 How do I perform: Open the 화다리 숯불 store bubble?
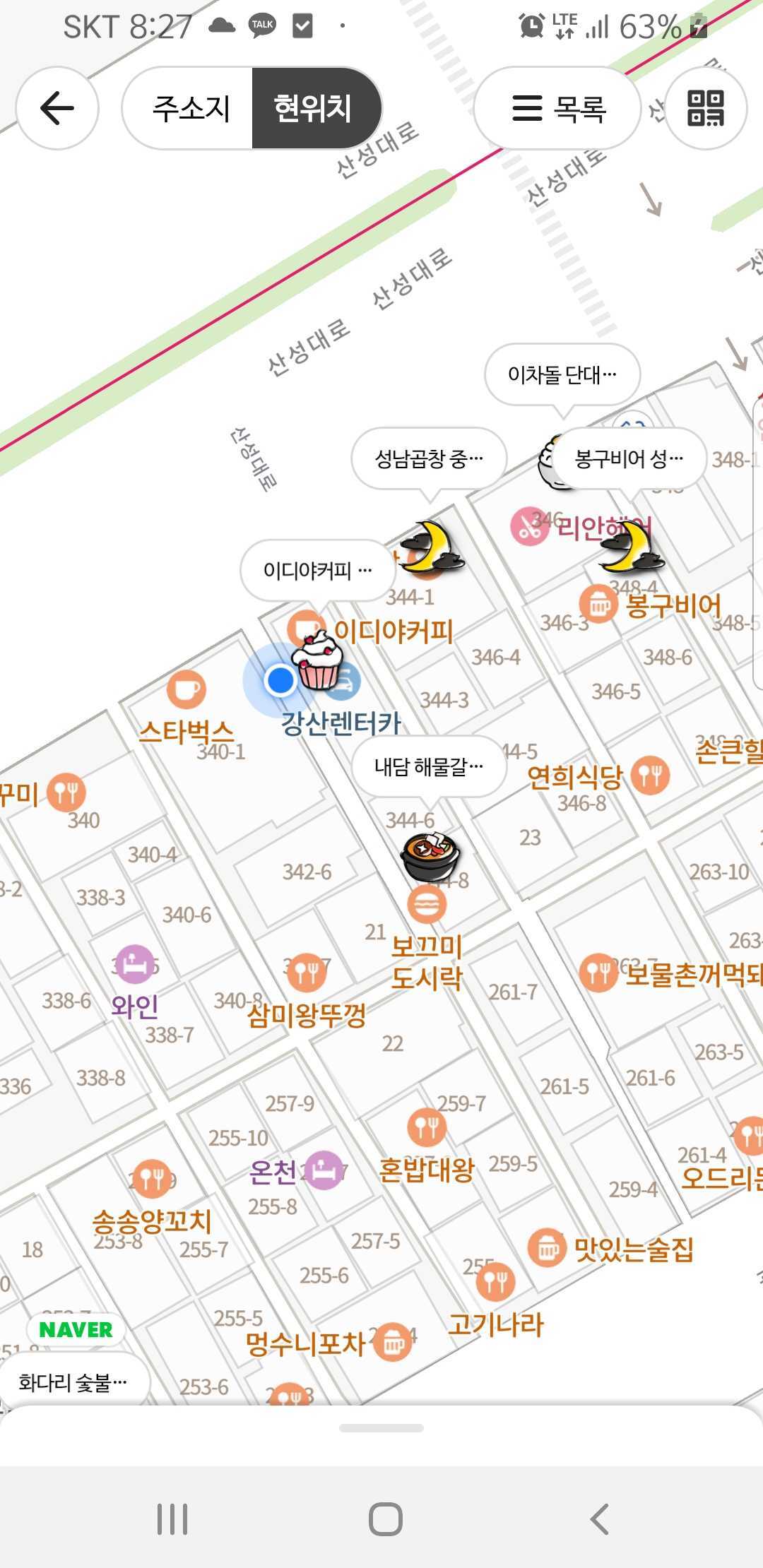pos(73,1382)
